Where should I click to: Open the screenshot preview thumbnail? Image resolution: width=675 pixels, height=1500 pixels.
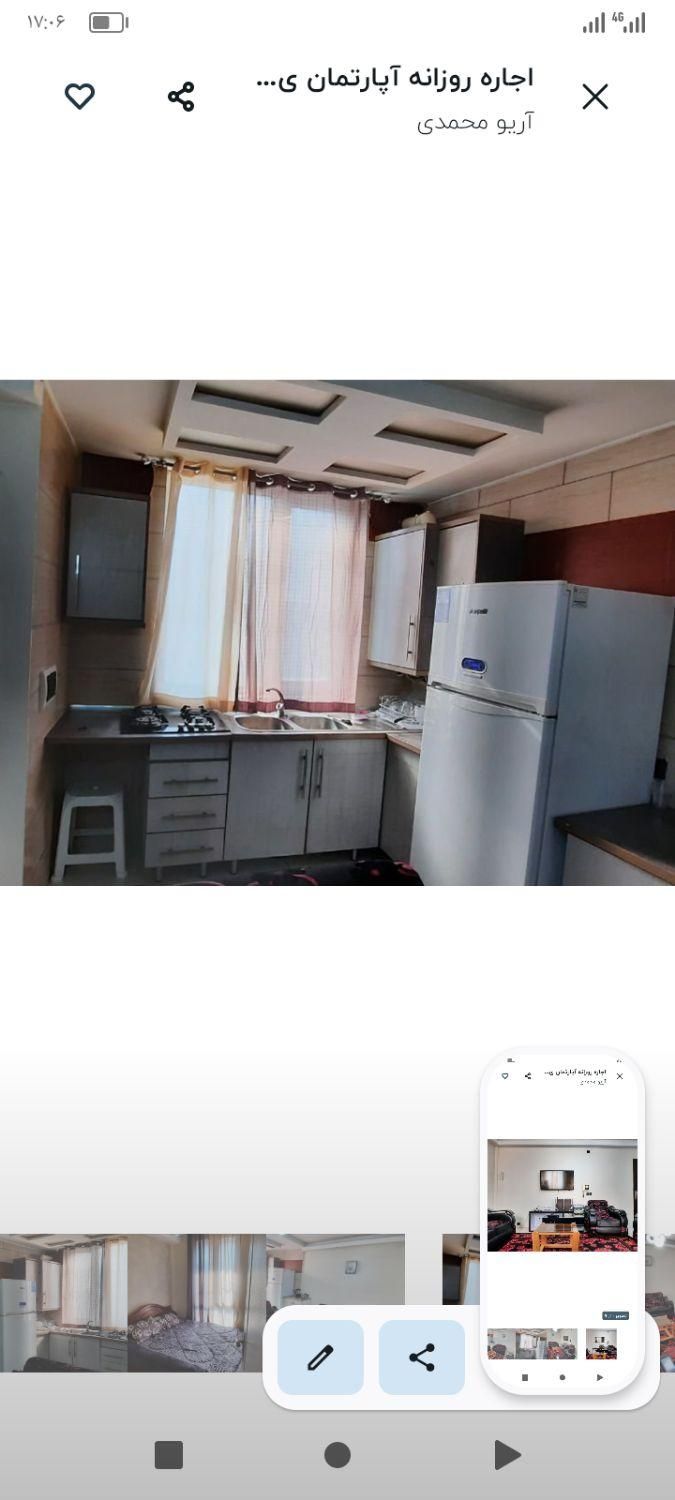click(562, 1220)
